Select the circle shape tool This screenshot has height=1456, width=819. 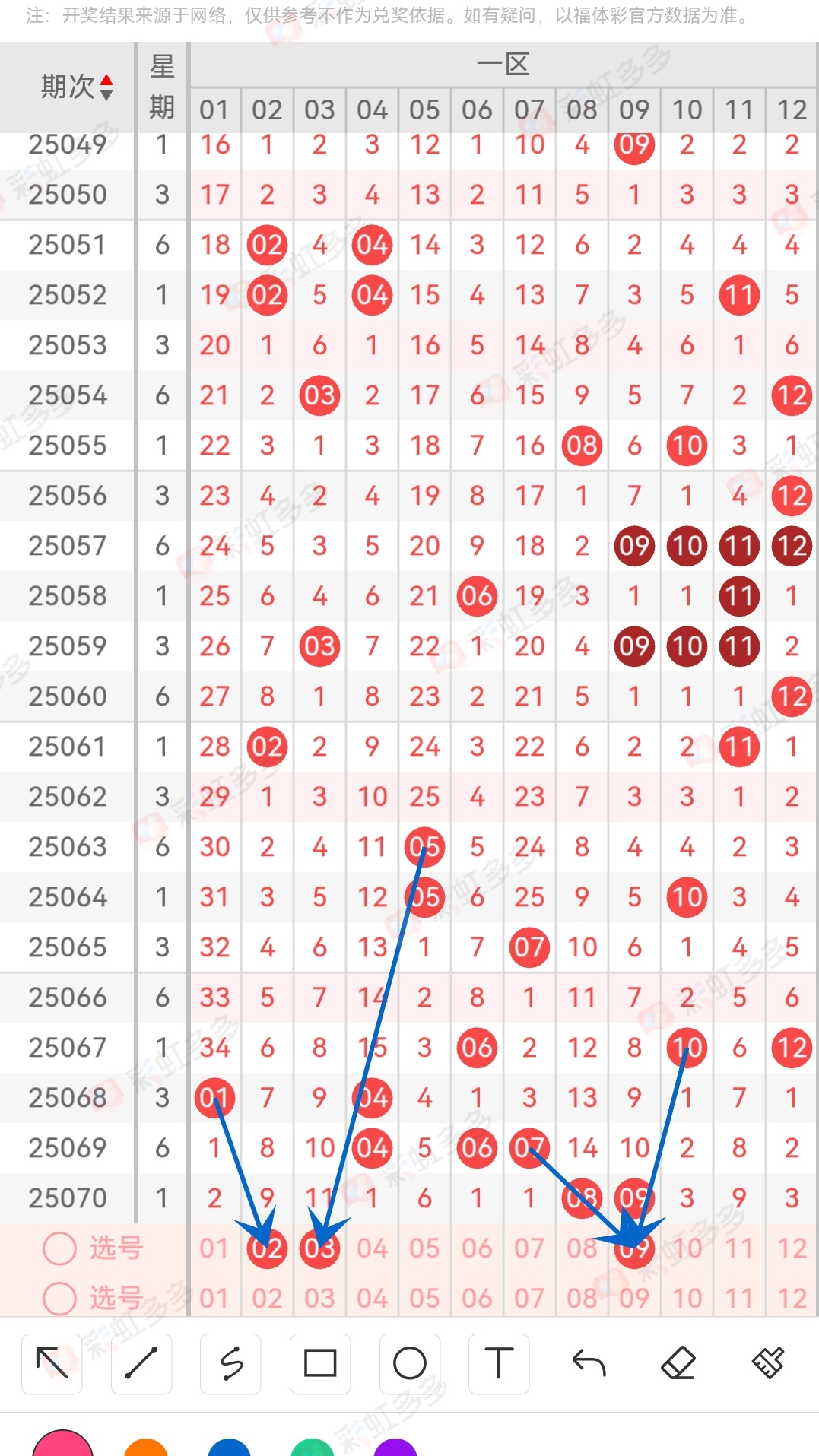pyautogui.click(x=410, y=1363)
